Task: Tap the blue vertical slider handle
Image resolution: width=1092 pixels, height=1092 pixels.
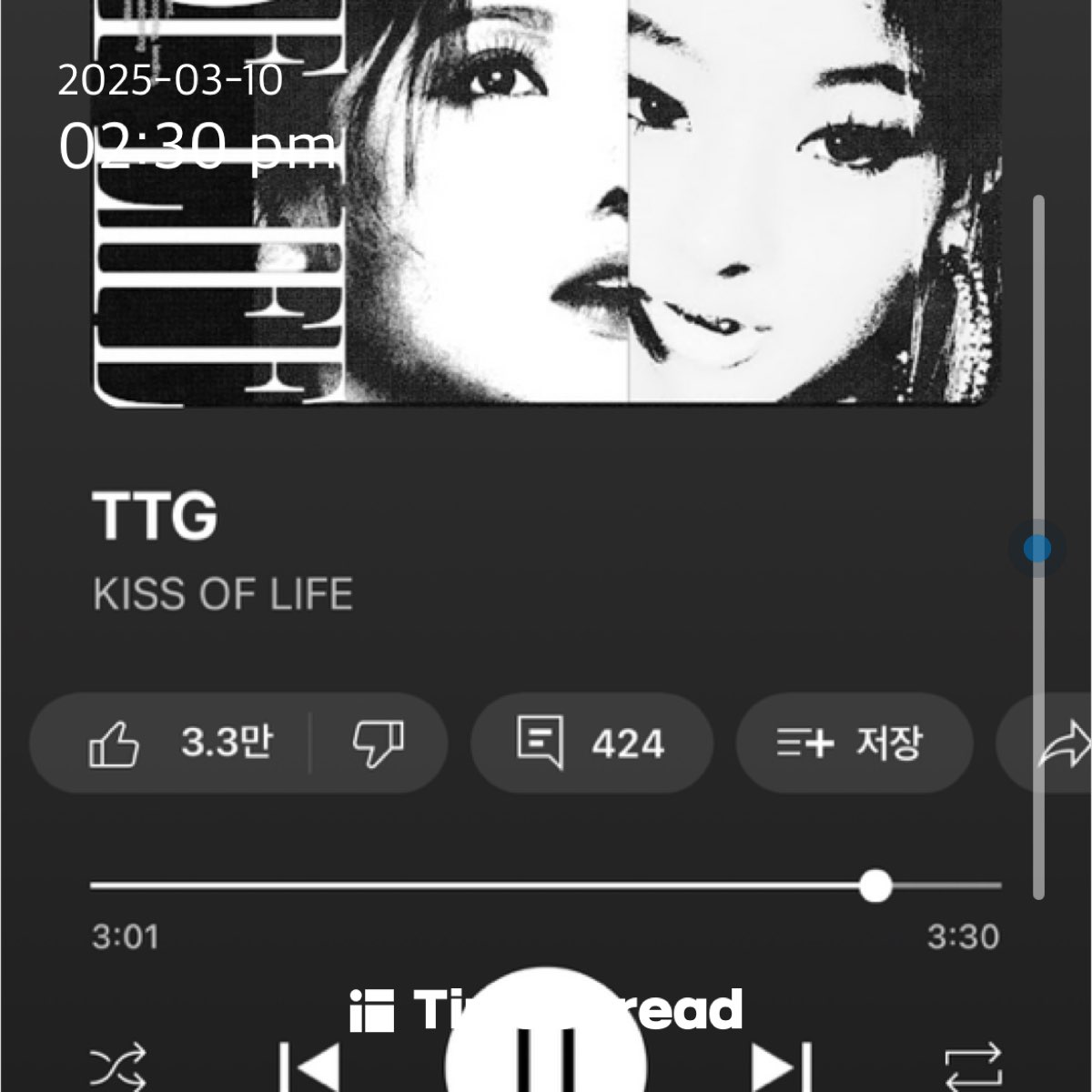Action: click(x=1037, y=549)
